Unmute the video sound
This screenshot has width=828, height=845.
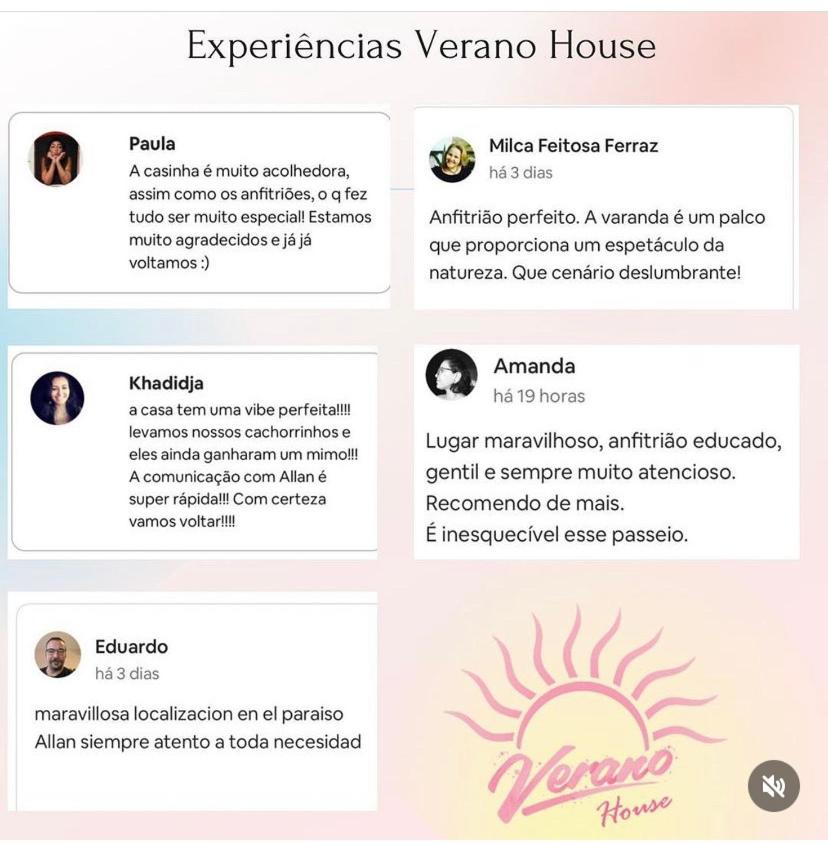pyautogui.click(x=773, y=786)
